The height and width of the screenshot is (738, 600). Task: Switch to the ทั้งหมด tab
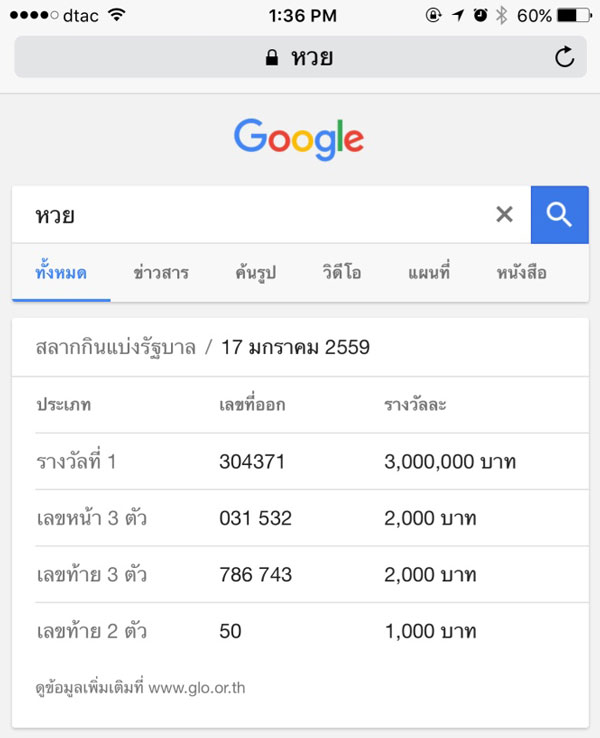[x=60, y=272]
